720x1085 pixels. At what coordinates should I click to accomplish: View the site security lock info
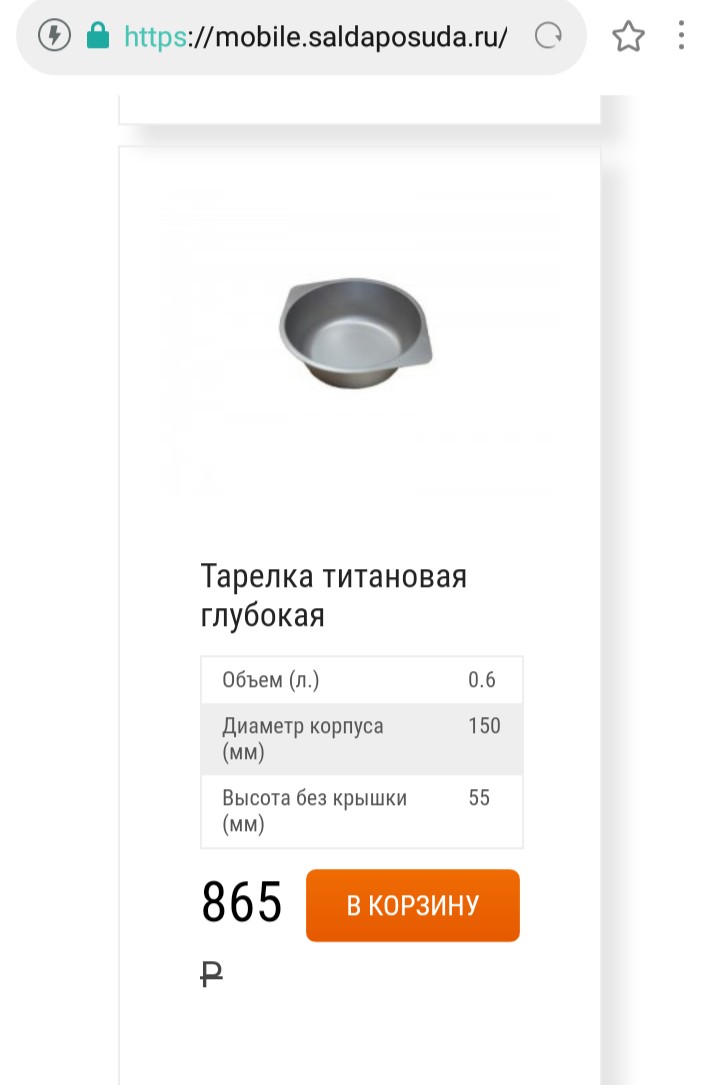(x=98, y=38)
